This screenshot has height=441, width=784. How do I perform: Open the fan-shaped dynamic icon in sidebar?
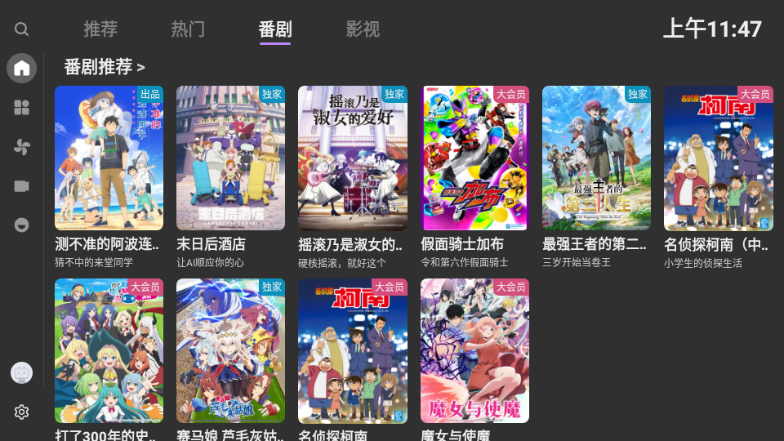[x=22, y=147]
